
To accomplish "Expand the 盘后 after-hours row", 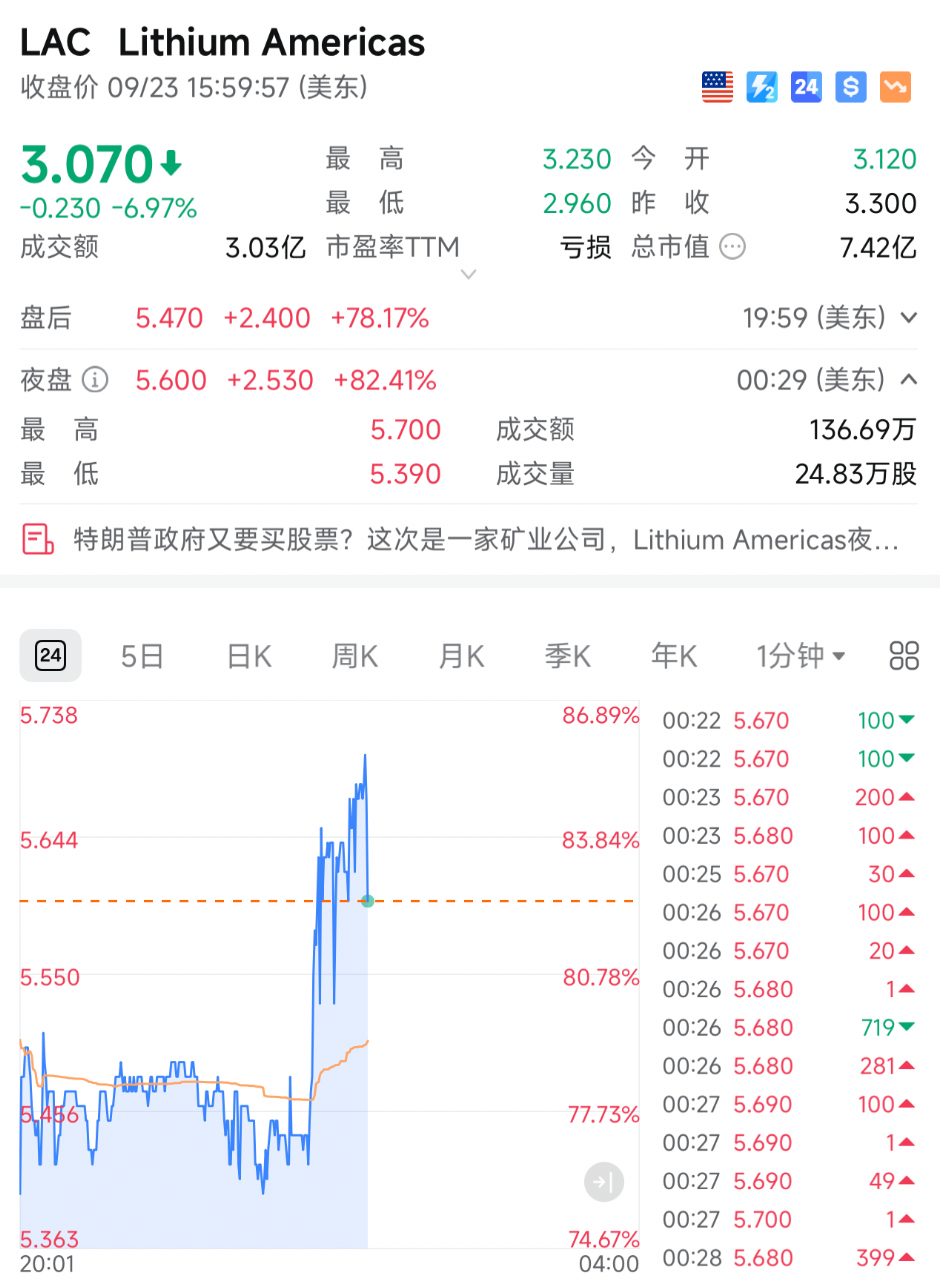I will [x=908, y=318].
